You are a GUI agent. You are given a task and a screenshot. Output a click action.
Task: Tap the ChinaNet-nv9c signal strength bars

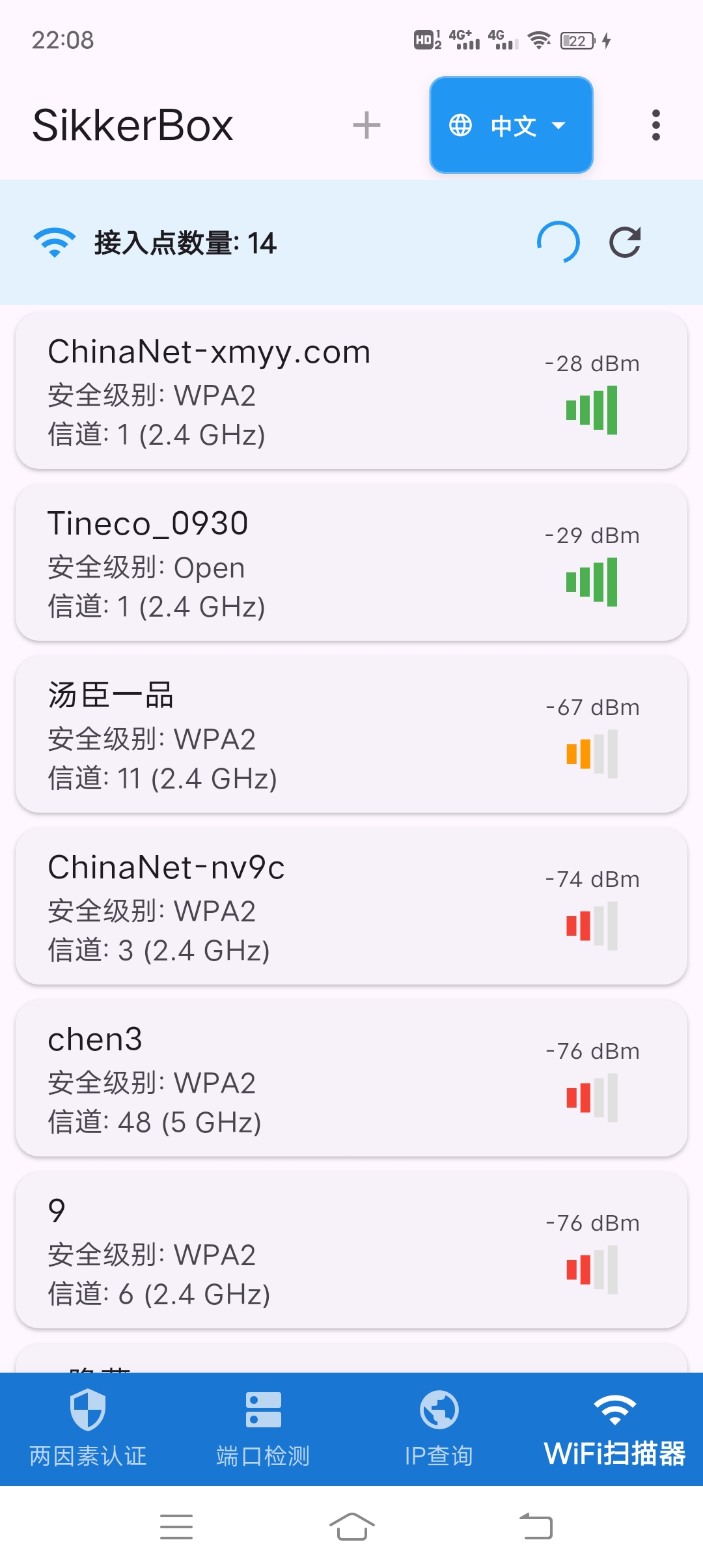click(592, 927)
